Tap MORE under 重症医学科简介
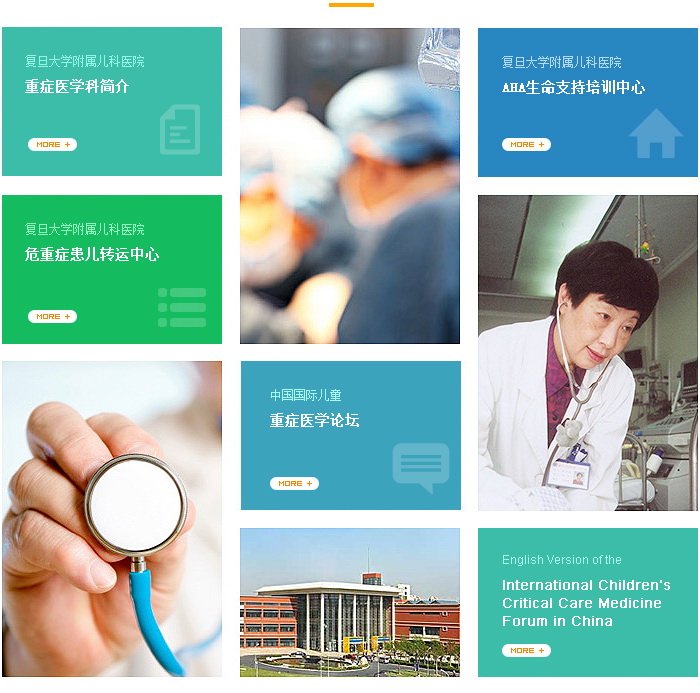The width and height of the screenshot is (700, 693). [52, 145]
